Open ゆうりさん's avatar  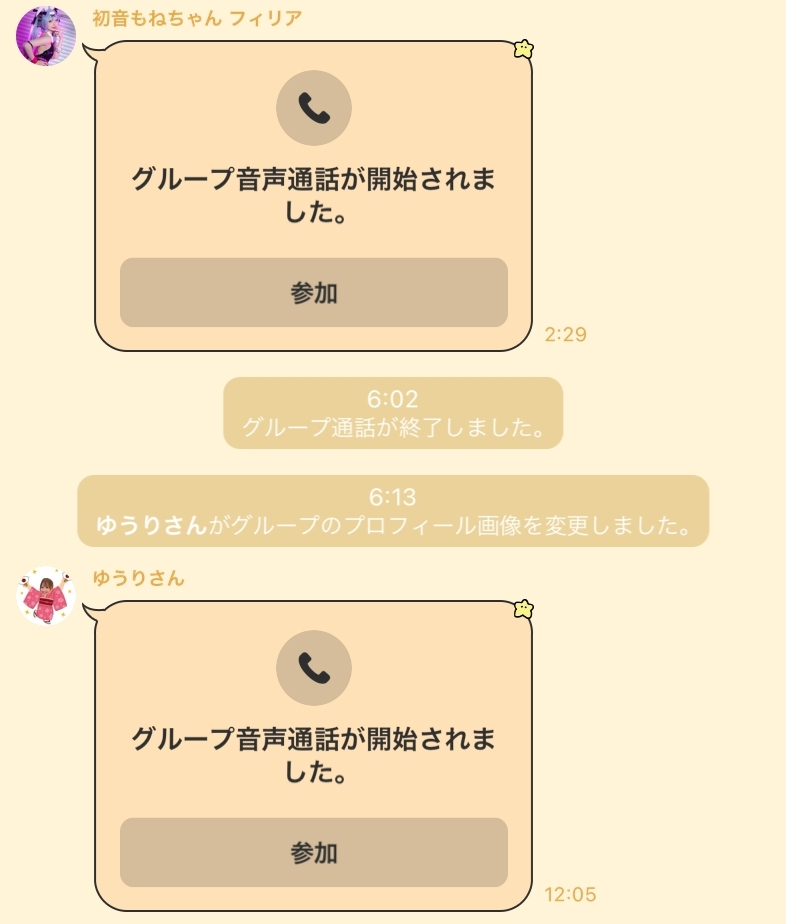point(46,597)
